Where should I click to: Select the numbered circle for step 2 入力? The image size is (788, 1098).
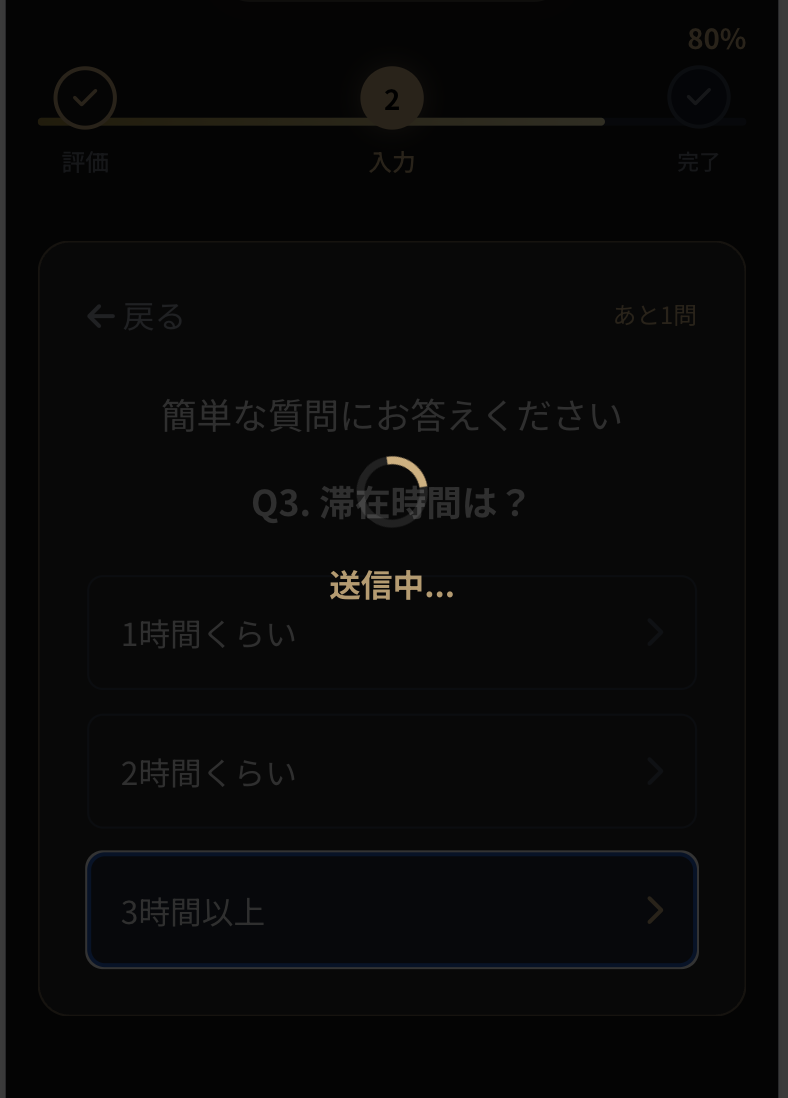(x=392, y=97)
